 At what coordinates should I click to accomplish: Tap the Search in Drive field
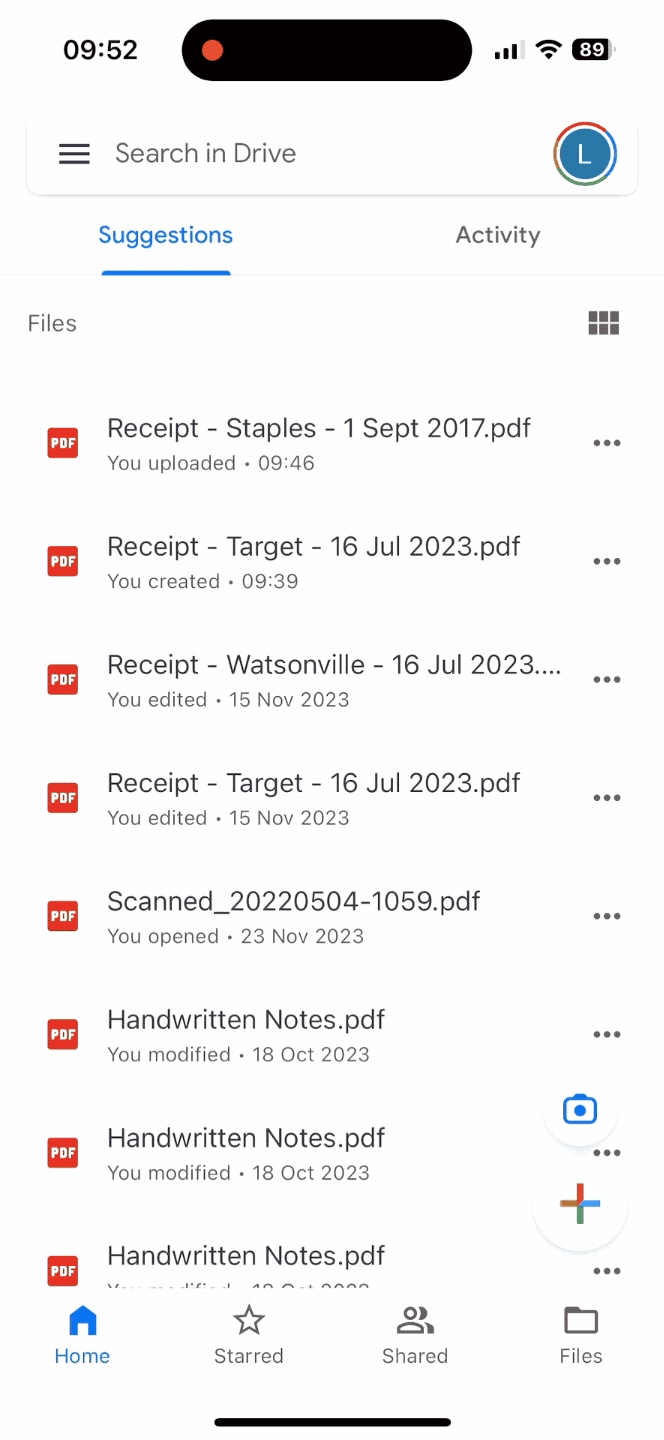(x=300, y=154)
